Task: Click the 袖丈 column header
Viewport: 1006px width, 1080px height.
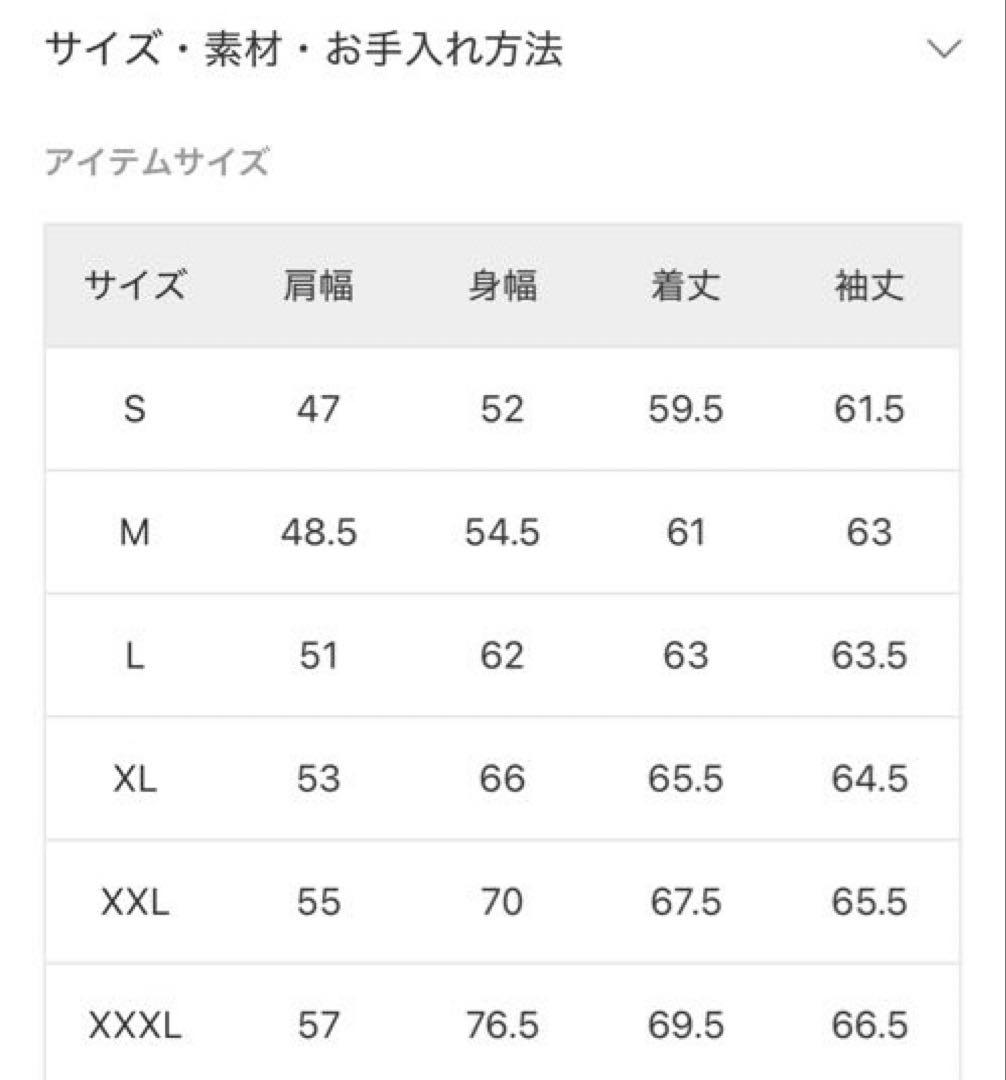Action: 868,285
